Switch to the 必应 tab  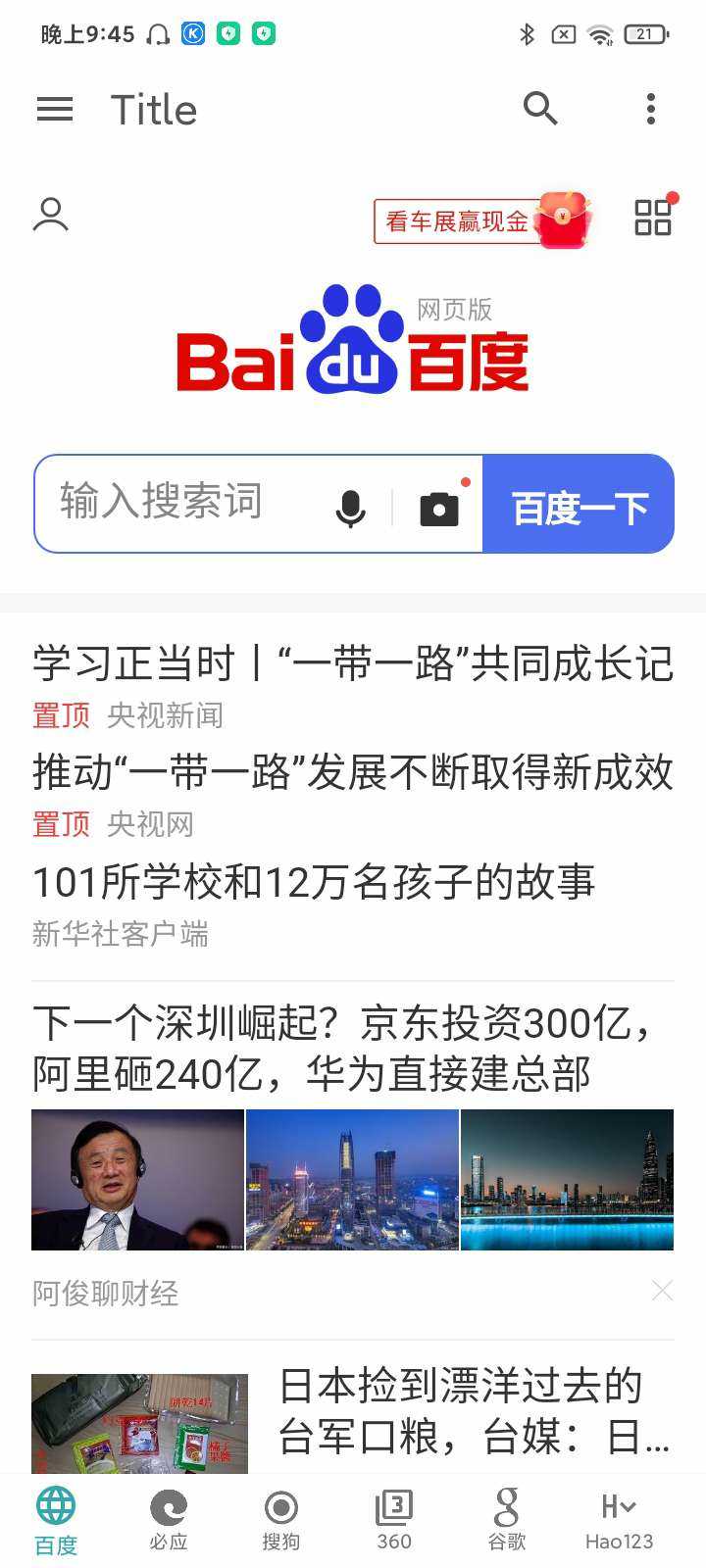(x=169, y=1519)
